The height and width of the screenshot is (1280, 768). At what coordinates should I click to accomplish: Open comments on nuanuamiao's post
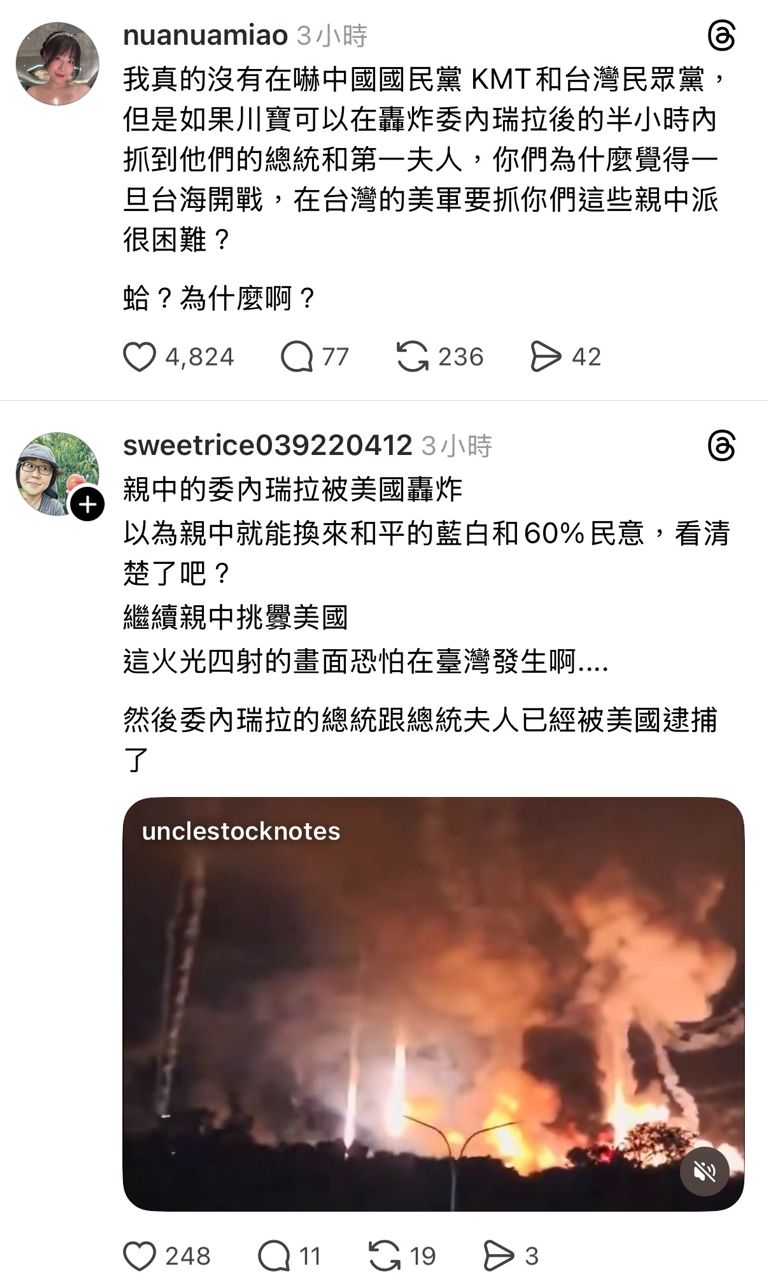click(297, 357)
